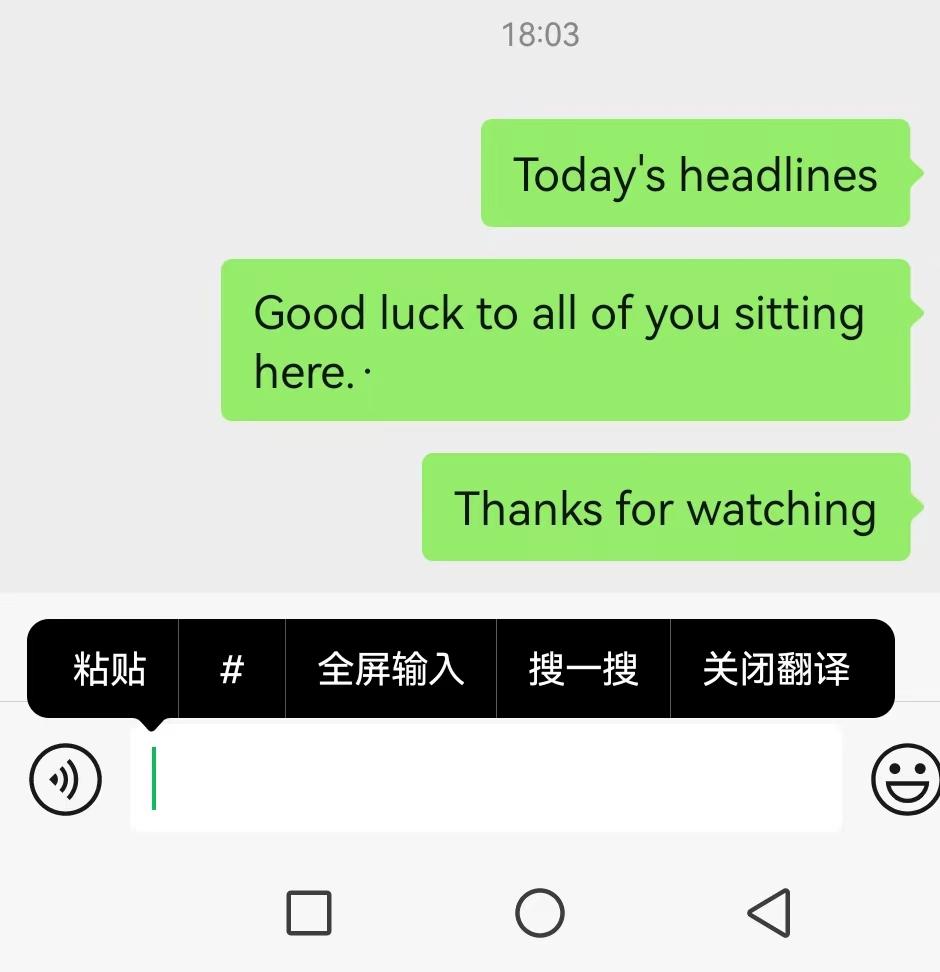The image size is (940, 972).
Task: Select 搜一搜 search option
Action: tap(583, 669)
